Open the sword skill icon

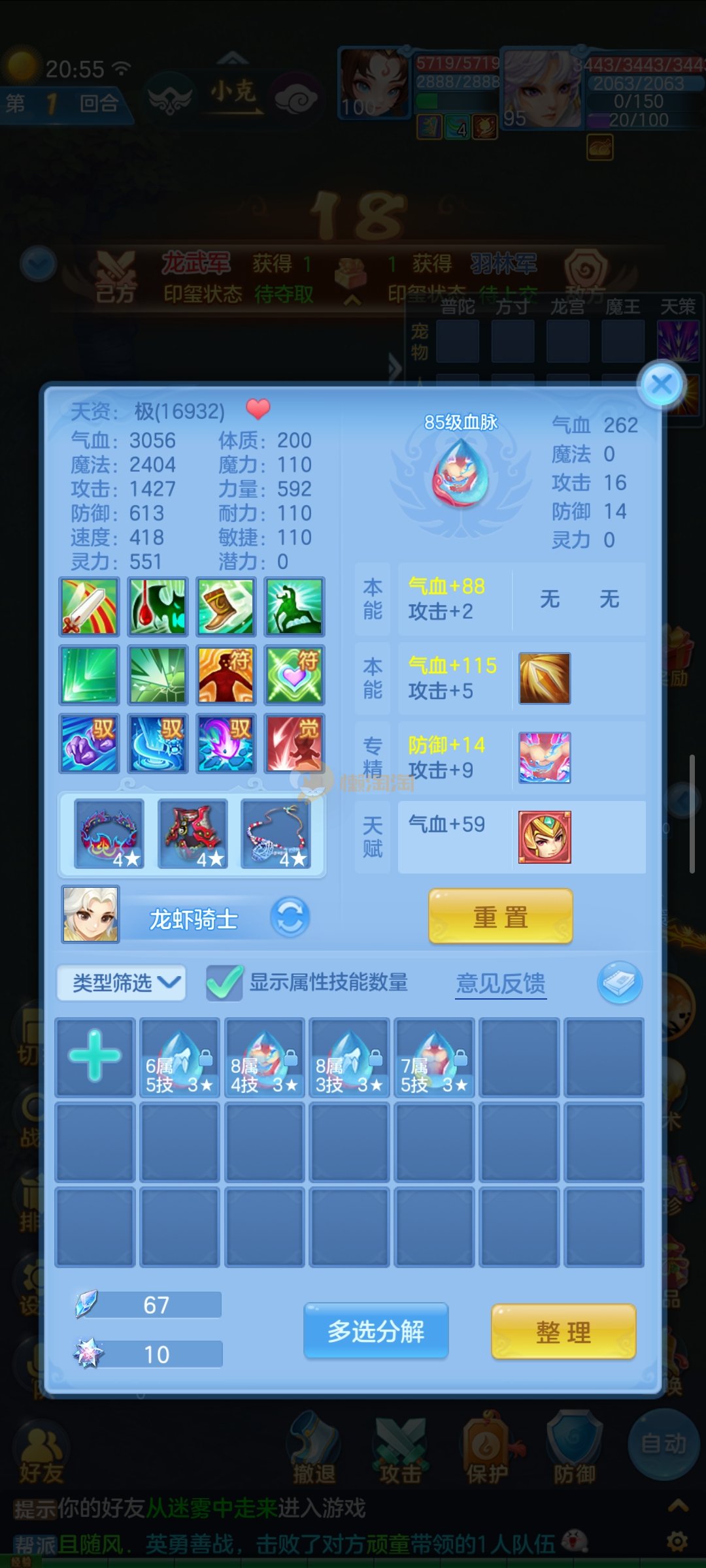point(90,608)
